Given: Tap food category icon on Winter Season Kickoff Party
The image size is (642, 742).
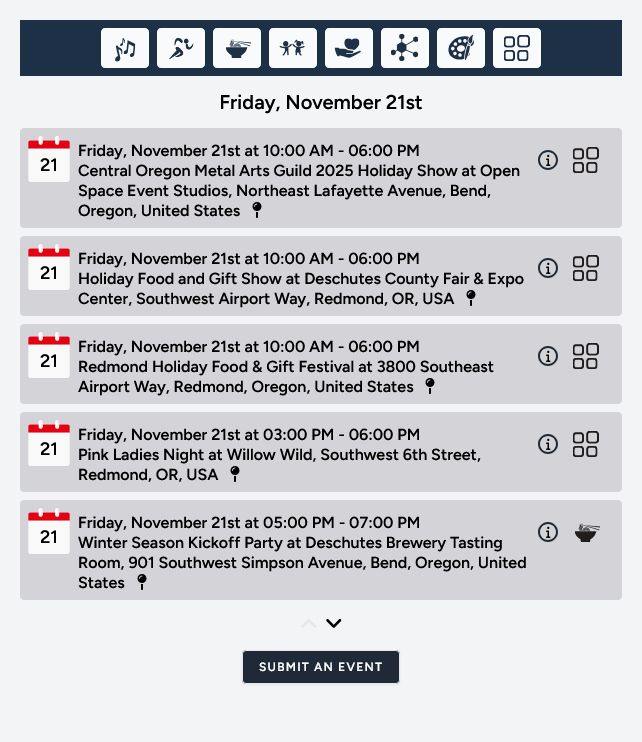Looking at the screenshot, I should point(587,532).
